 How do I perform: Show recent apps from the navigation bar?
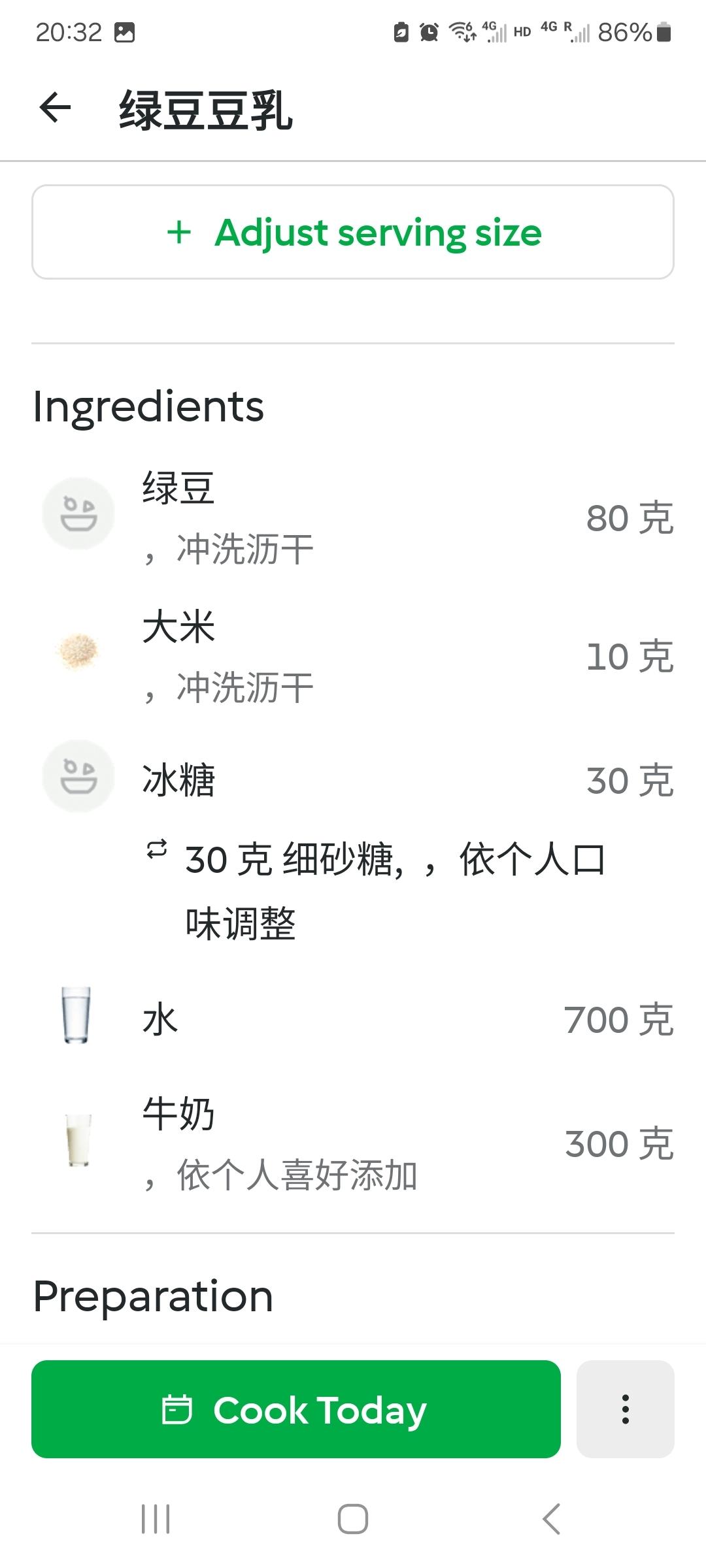[156, 1518]
